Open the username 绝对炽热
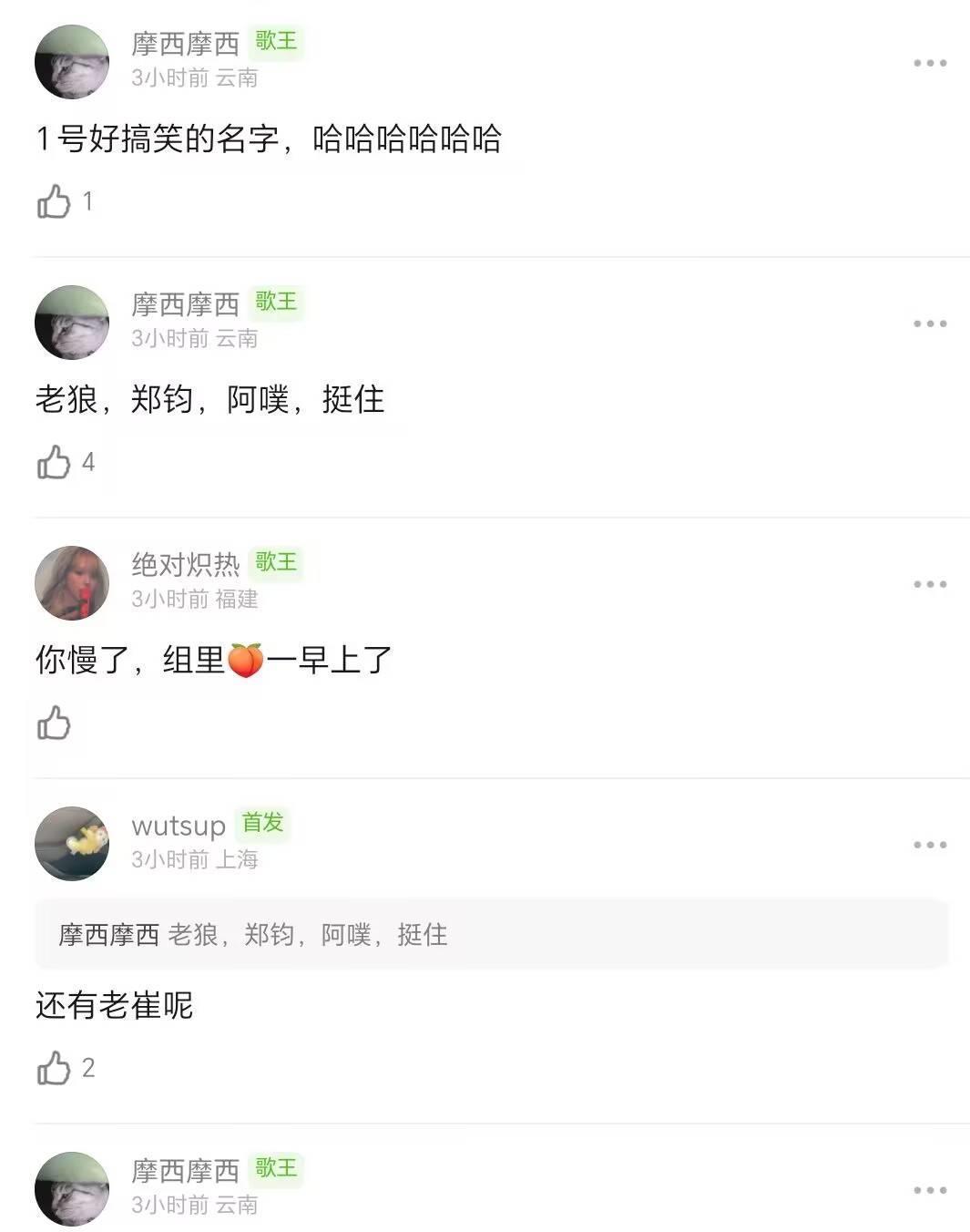This screenshot has height=1232, width=970. tap(185, 565)
